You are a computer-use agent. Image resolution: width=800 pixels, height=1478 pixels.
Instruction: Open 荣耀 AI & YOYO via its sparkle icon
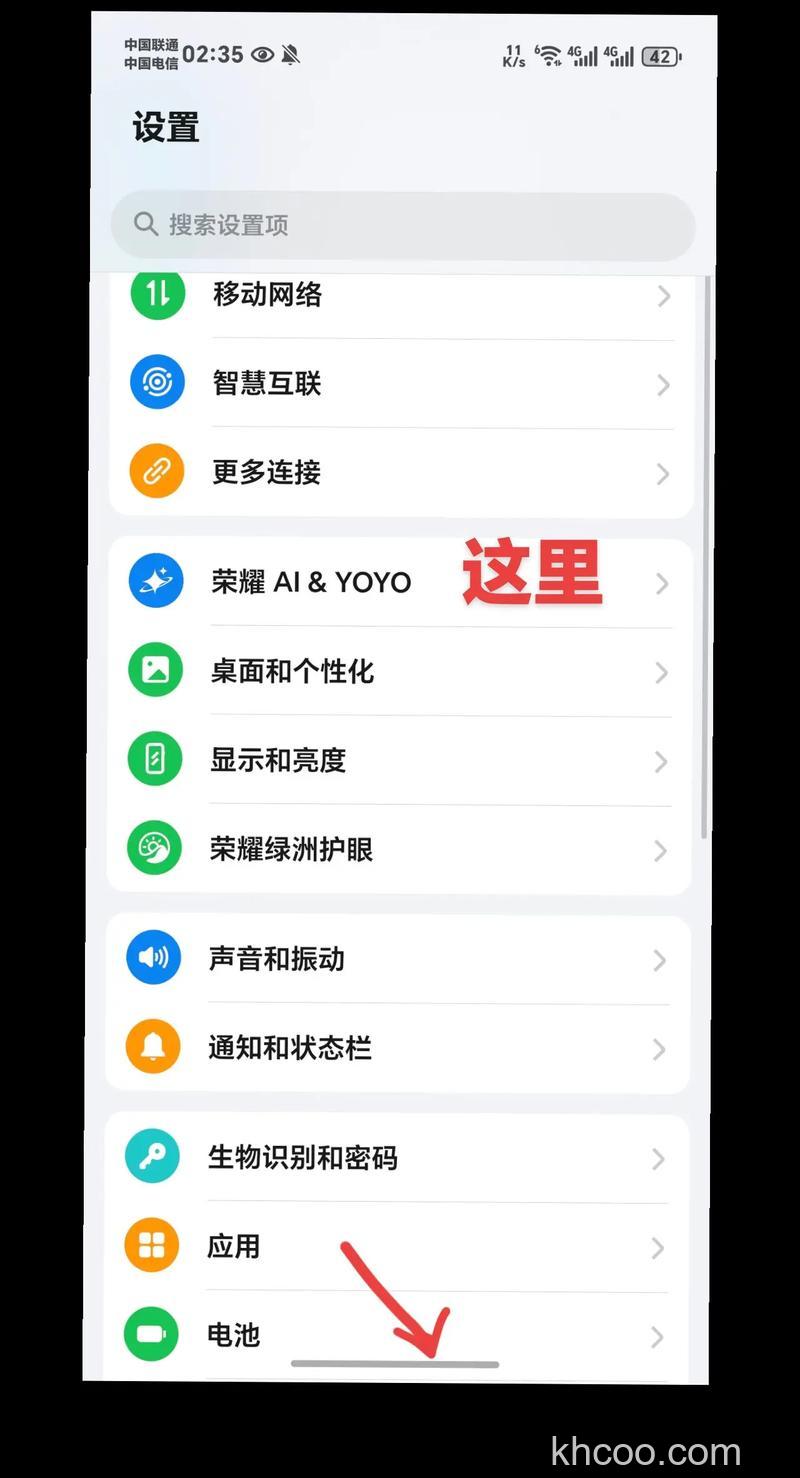[x=156, y=580]
